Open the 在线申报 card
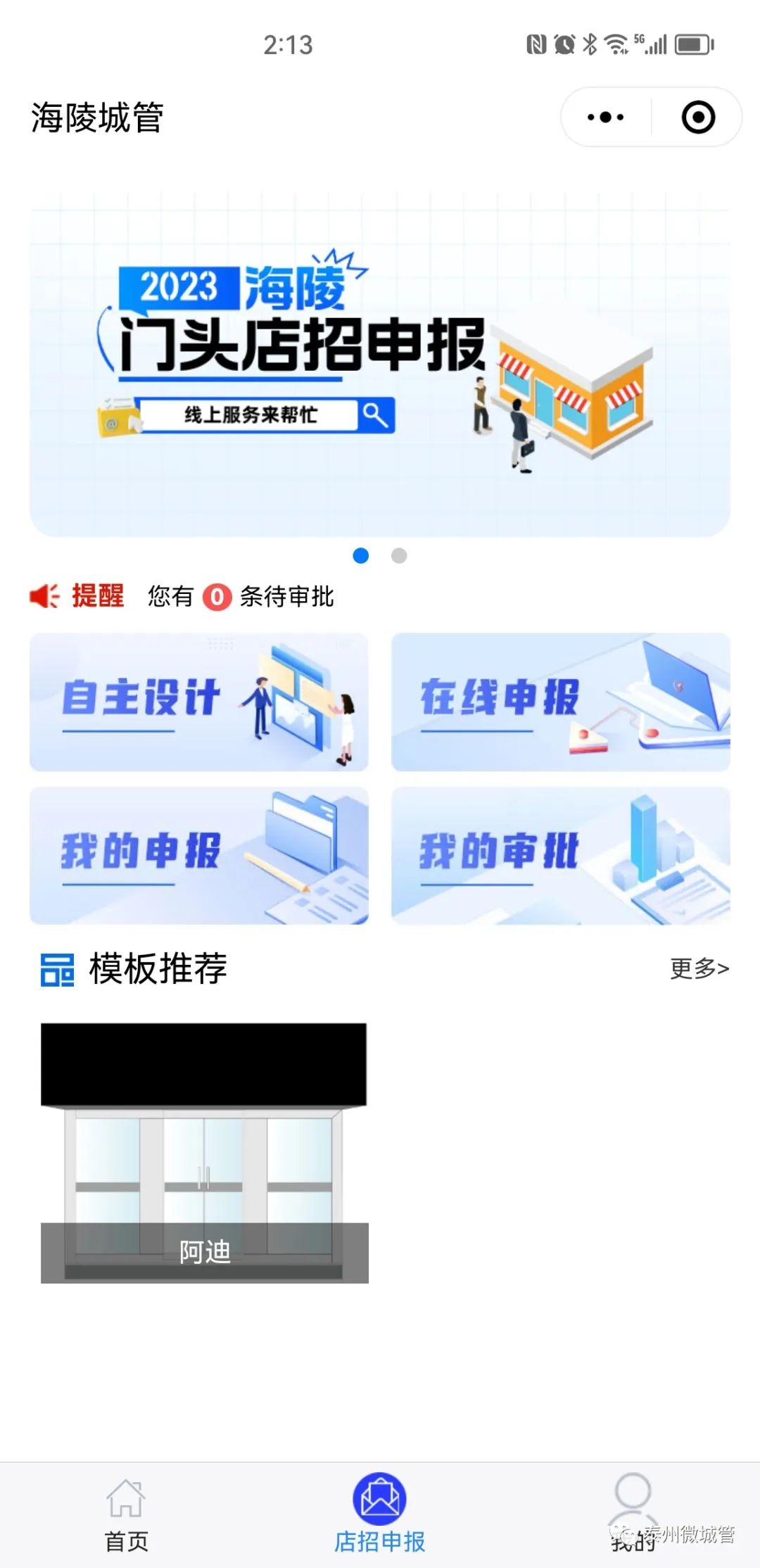 [x=560, y=702]
